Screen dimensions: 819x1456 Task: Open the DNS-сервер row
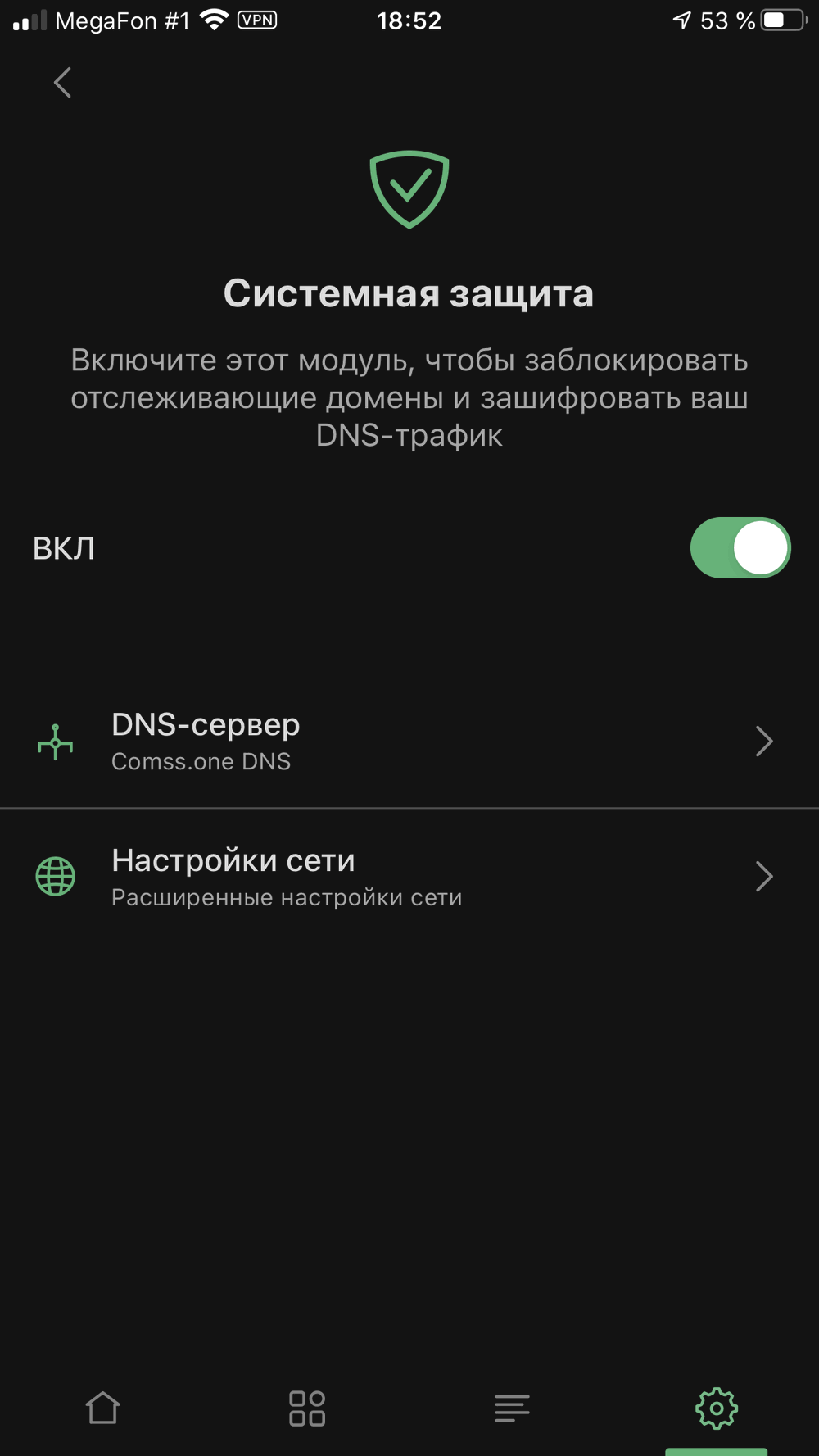tap(409, 741)
